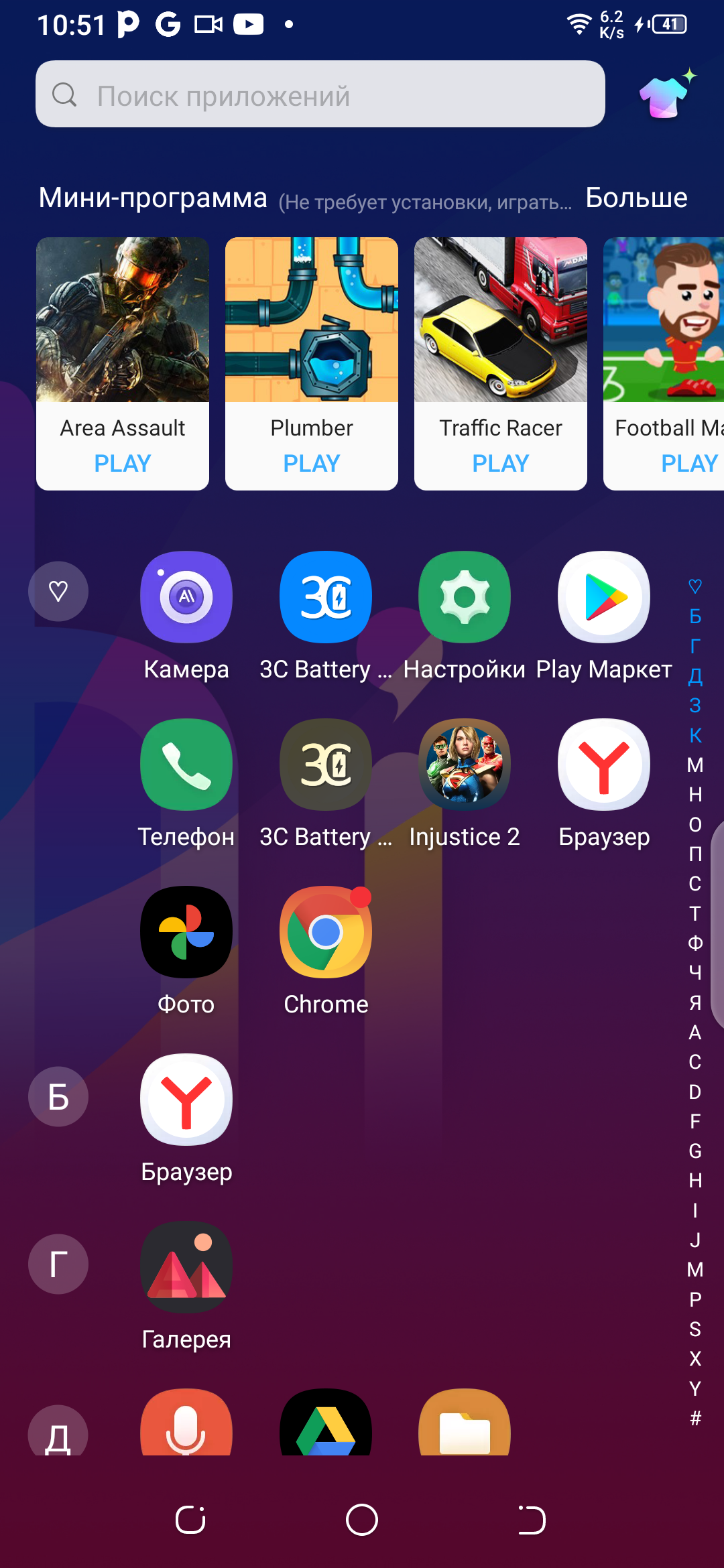The width and height of the screenshot is (724, 1568).
Task: Open the themes t-shirt icon
Action: [x=665, y=96]
